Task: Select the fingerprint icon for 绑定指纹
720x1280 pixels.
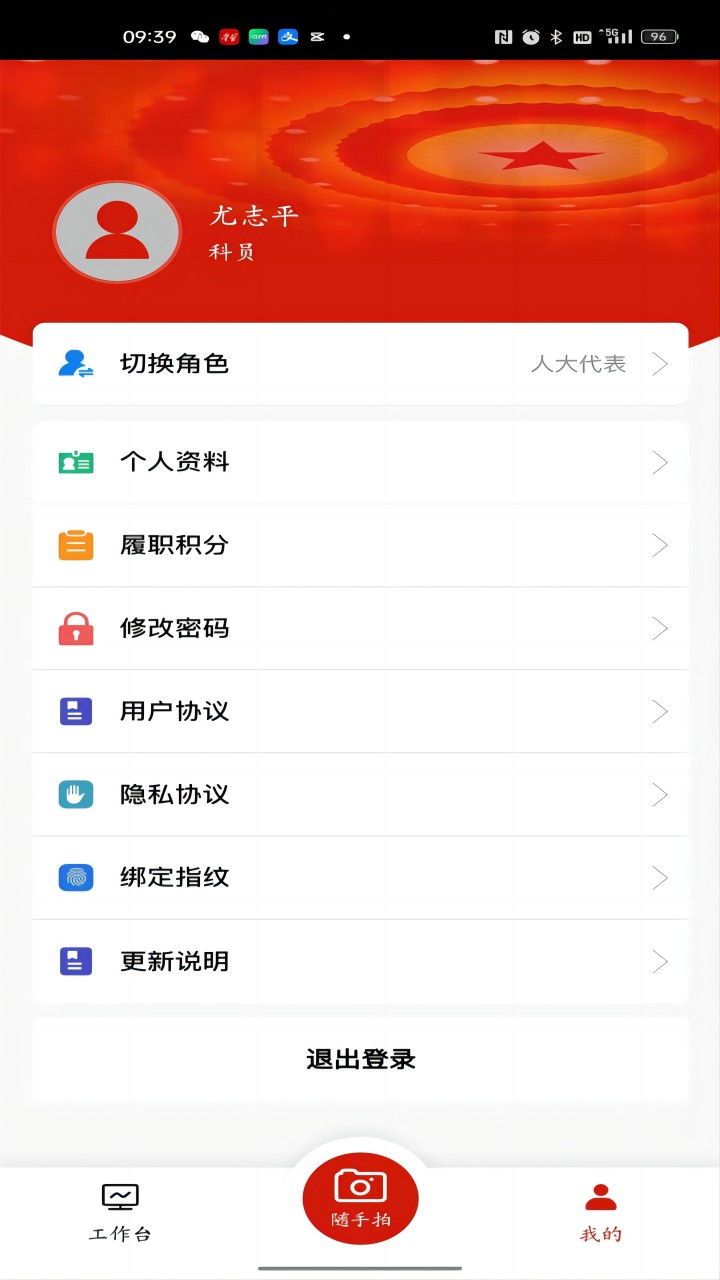Action: (74, 877)
